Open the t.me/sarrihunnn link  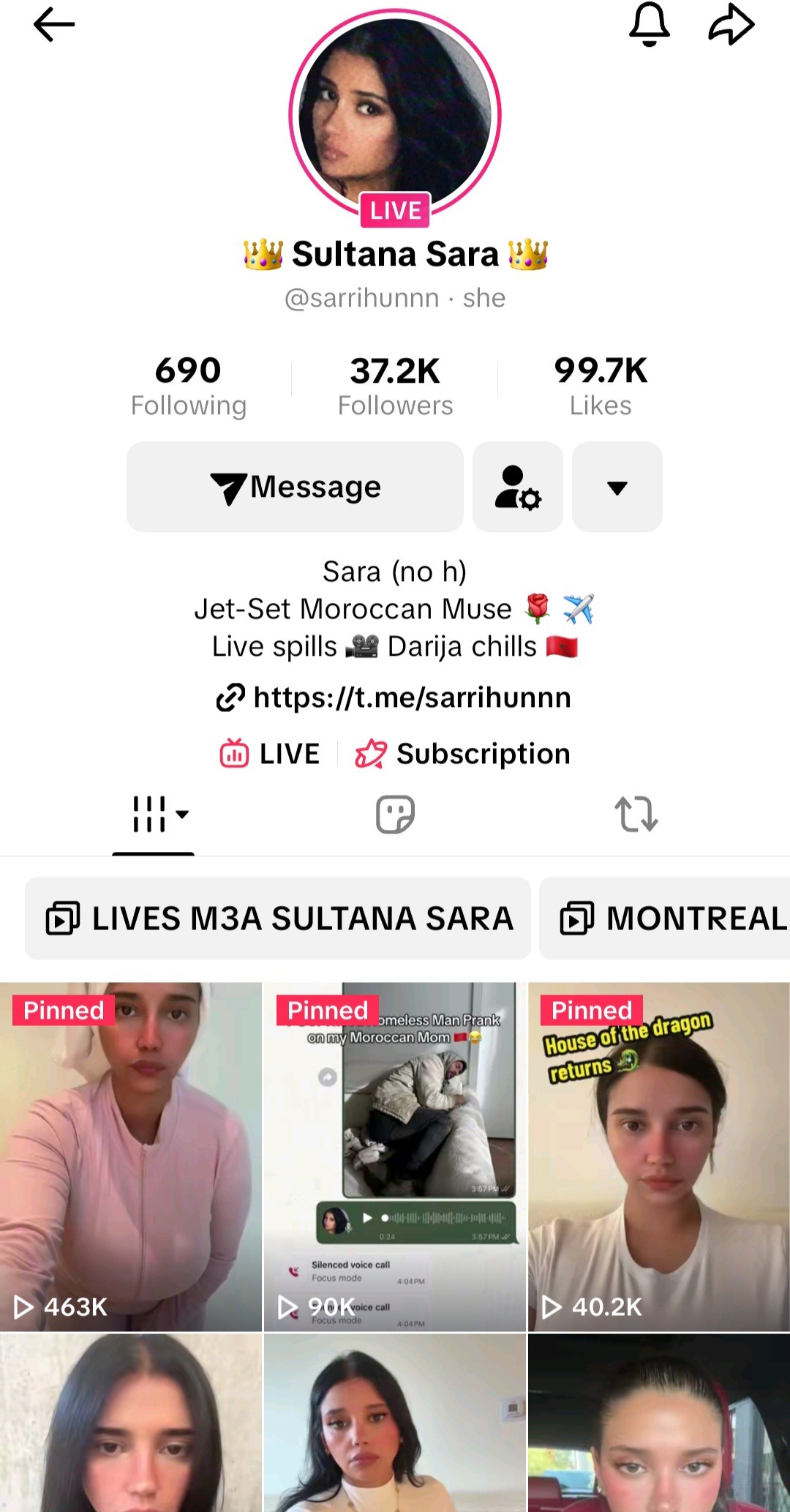[395, 697]
